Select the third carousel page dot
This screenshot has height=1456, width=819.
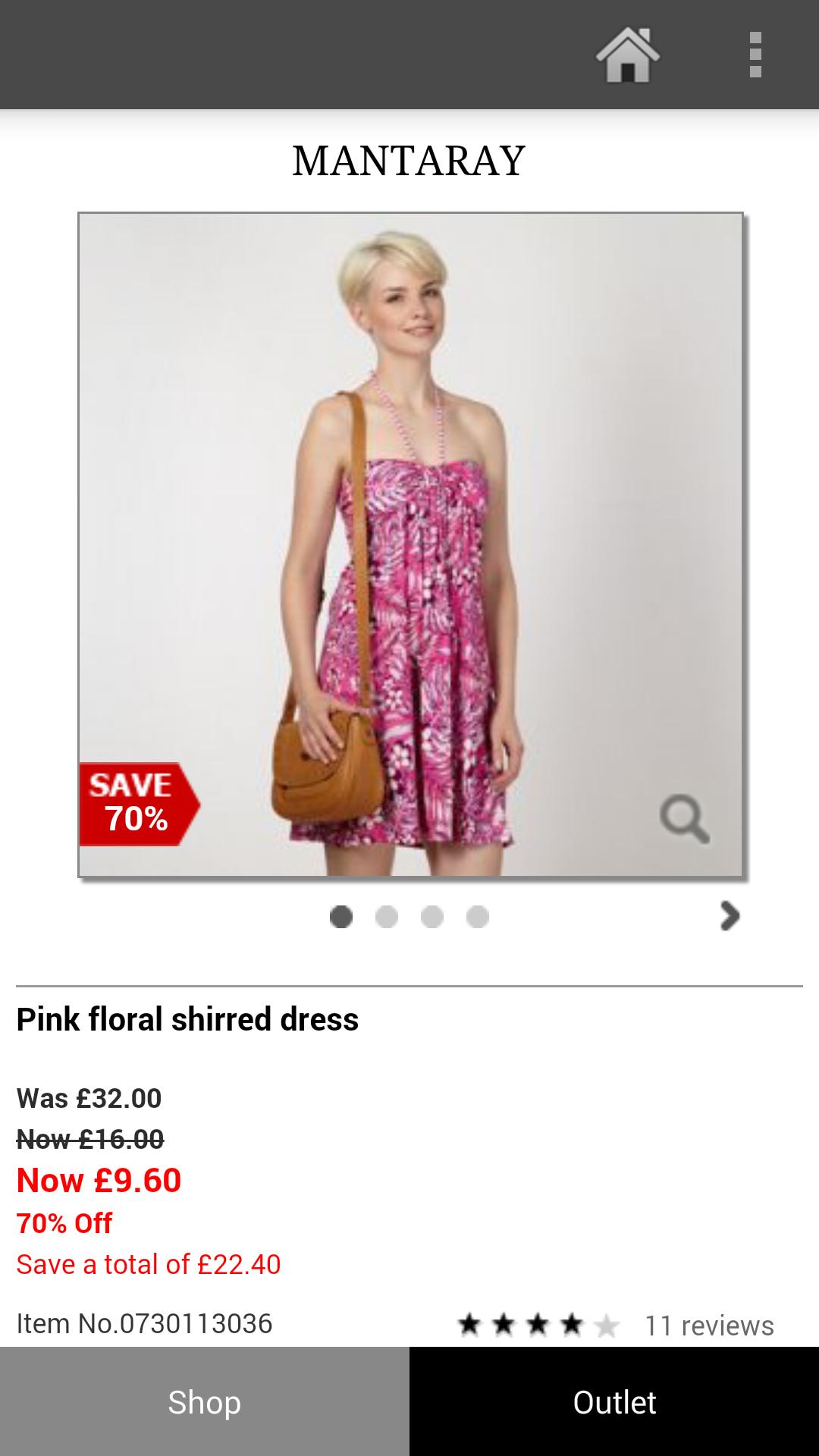click(x=433, y=917)
